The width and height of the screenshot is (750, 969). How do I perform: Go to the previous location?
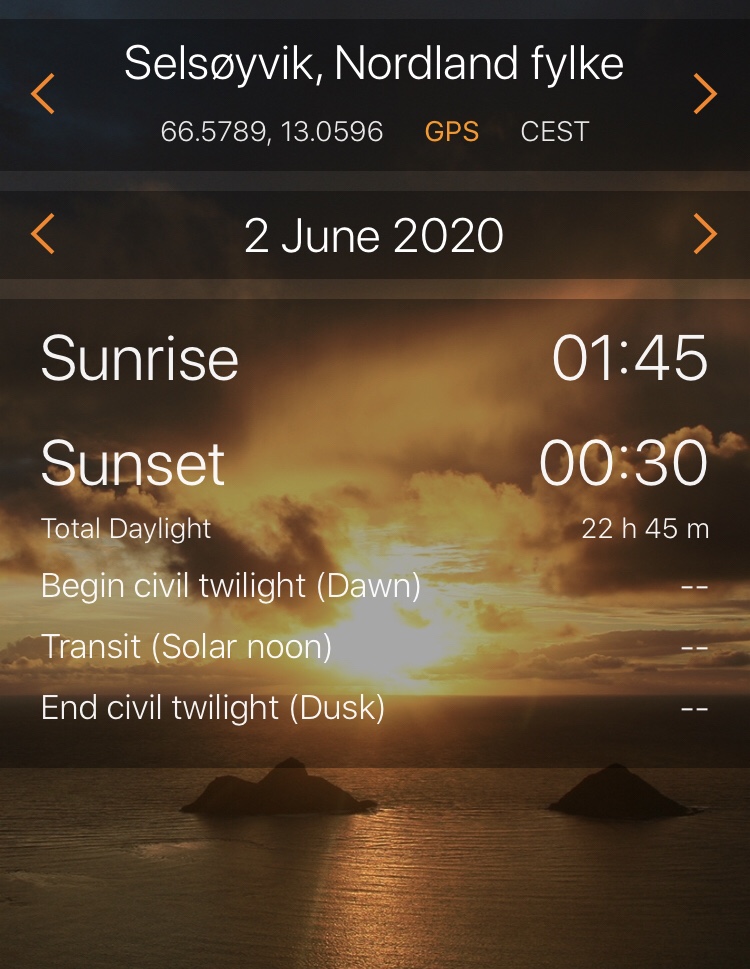[x=42, y=94]
